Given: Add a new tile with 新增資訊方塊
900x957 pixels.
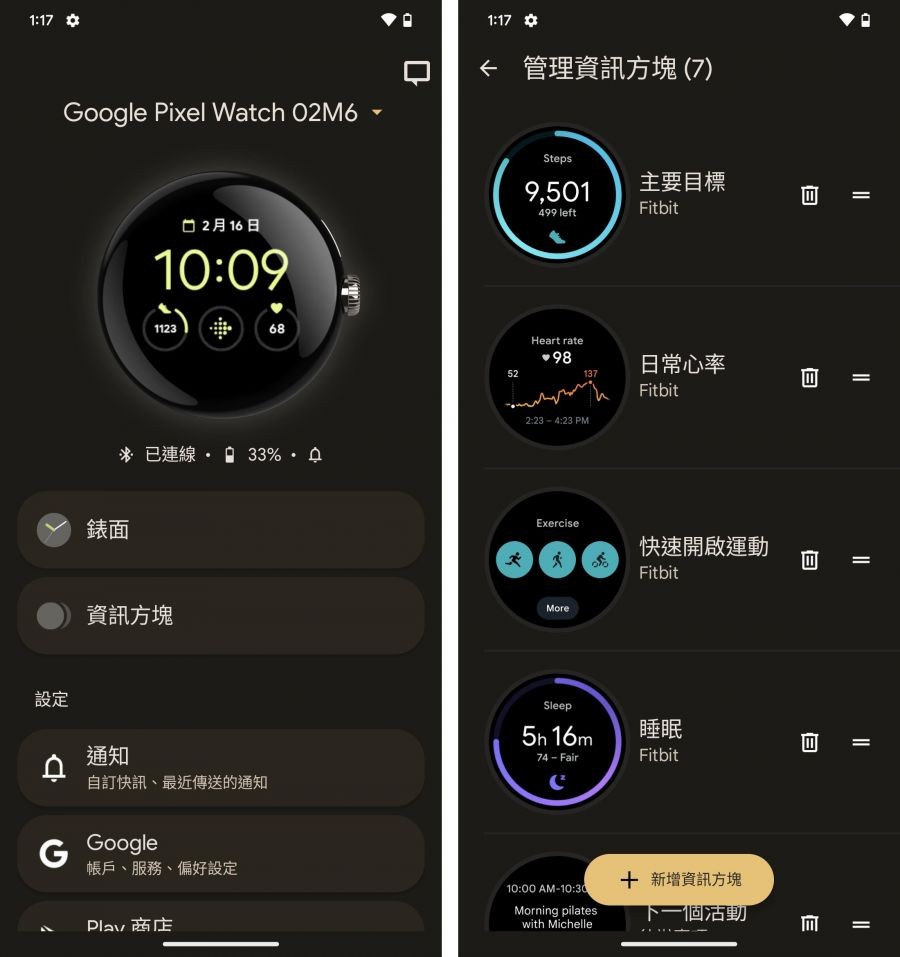Looking at the screenshot, I should 679,879.
